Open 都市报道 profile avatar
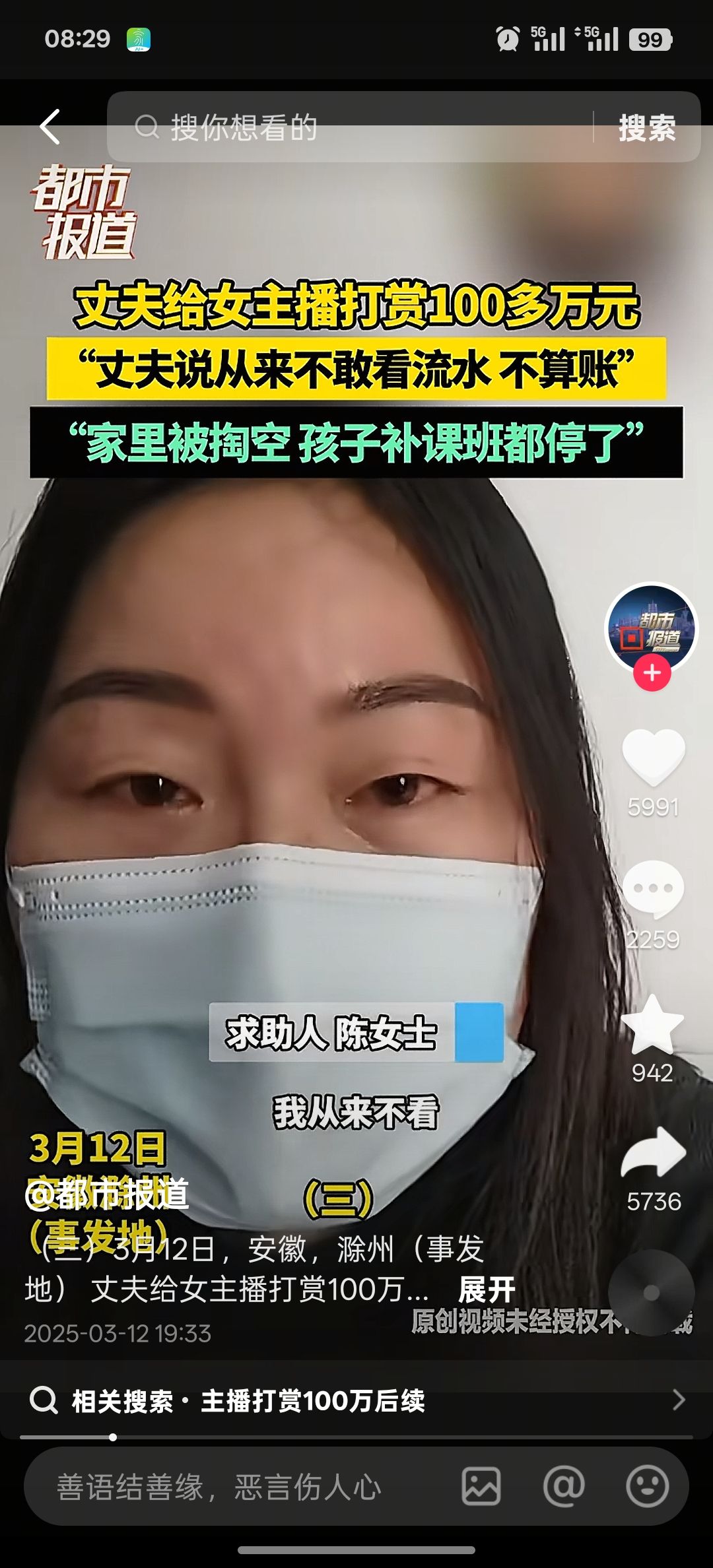Screen dimensions: 713x1568 651,626
